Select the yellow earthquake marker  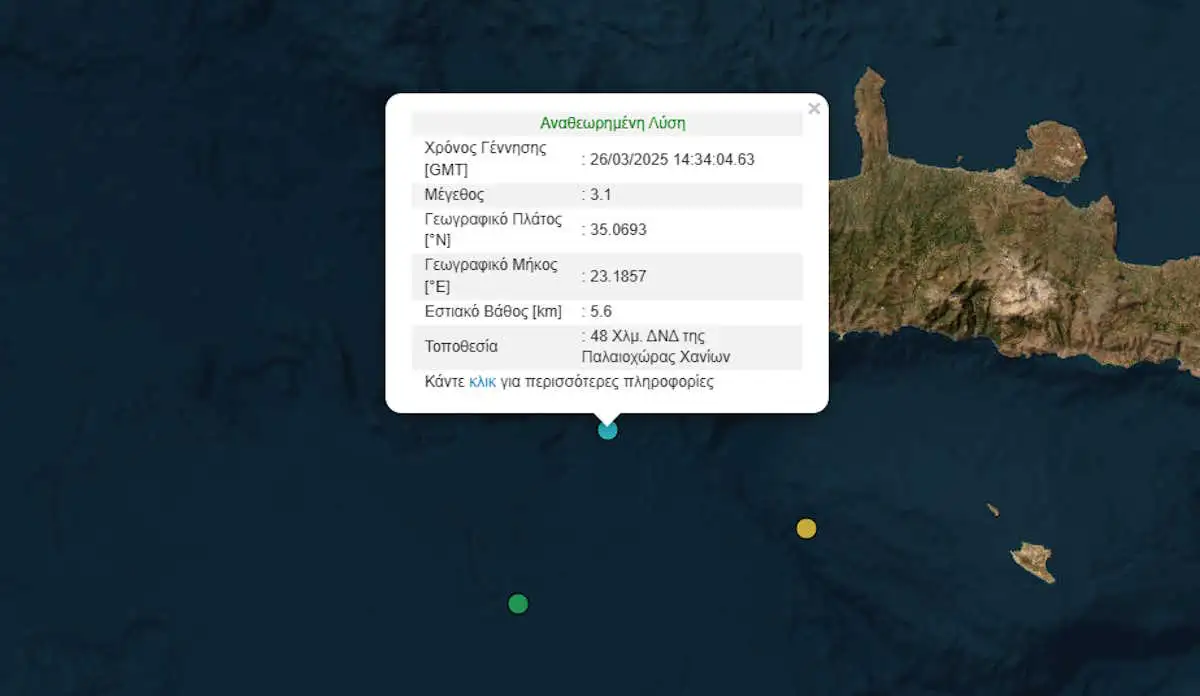pyautogui.click(x=806, y=528)
